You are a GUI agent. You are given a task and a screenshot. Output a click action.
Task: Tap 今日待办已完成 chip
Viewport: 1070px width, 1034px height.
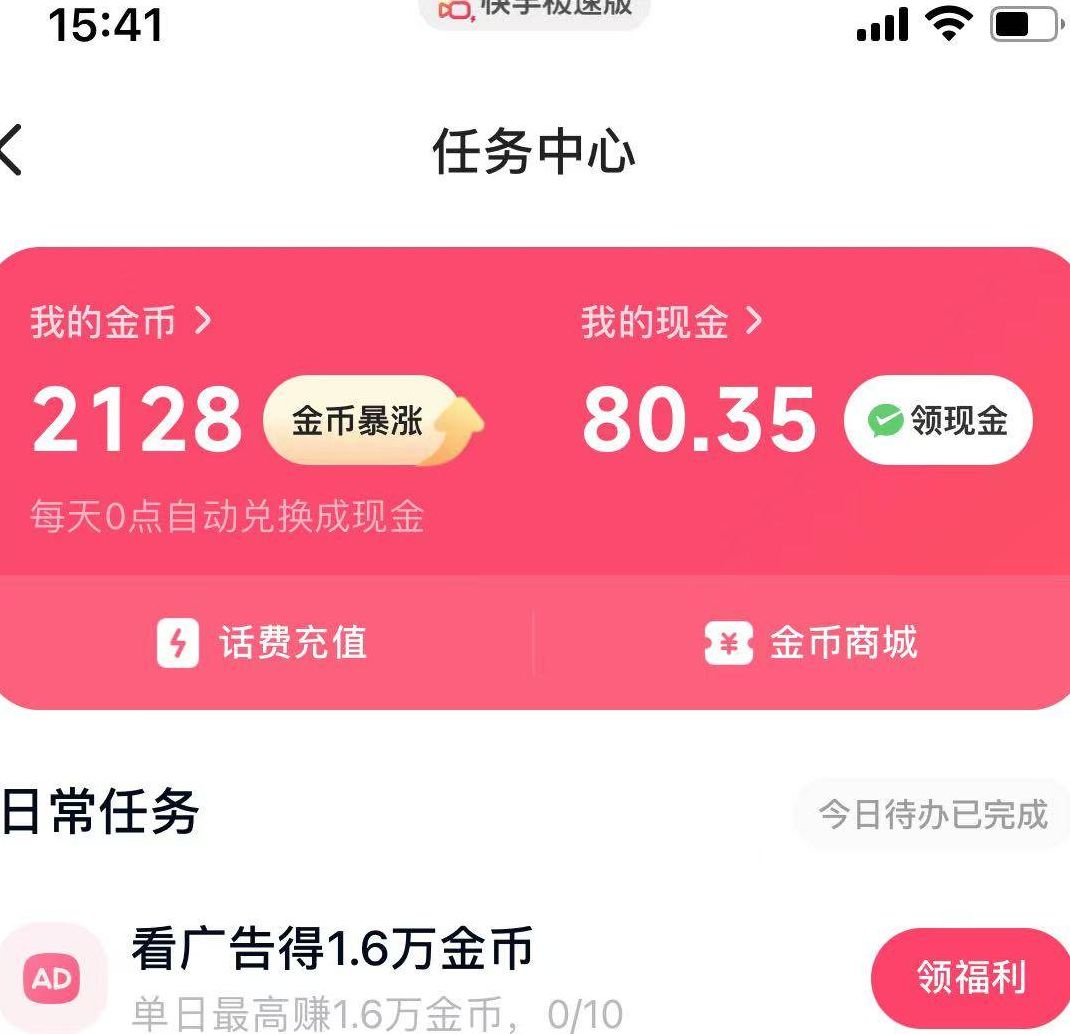pos(932,814)
